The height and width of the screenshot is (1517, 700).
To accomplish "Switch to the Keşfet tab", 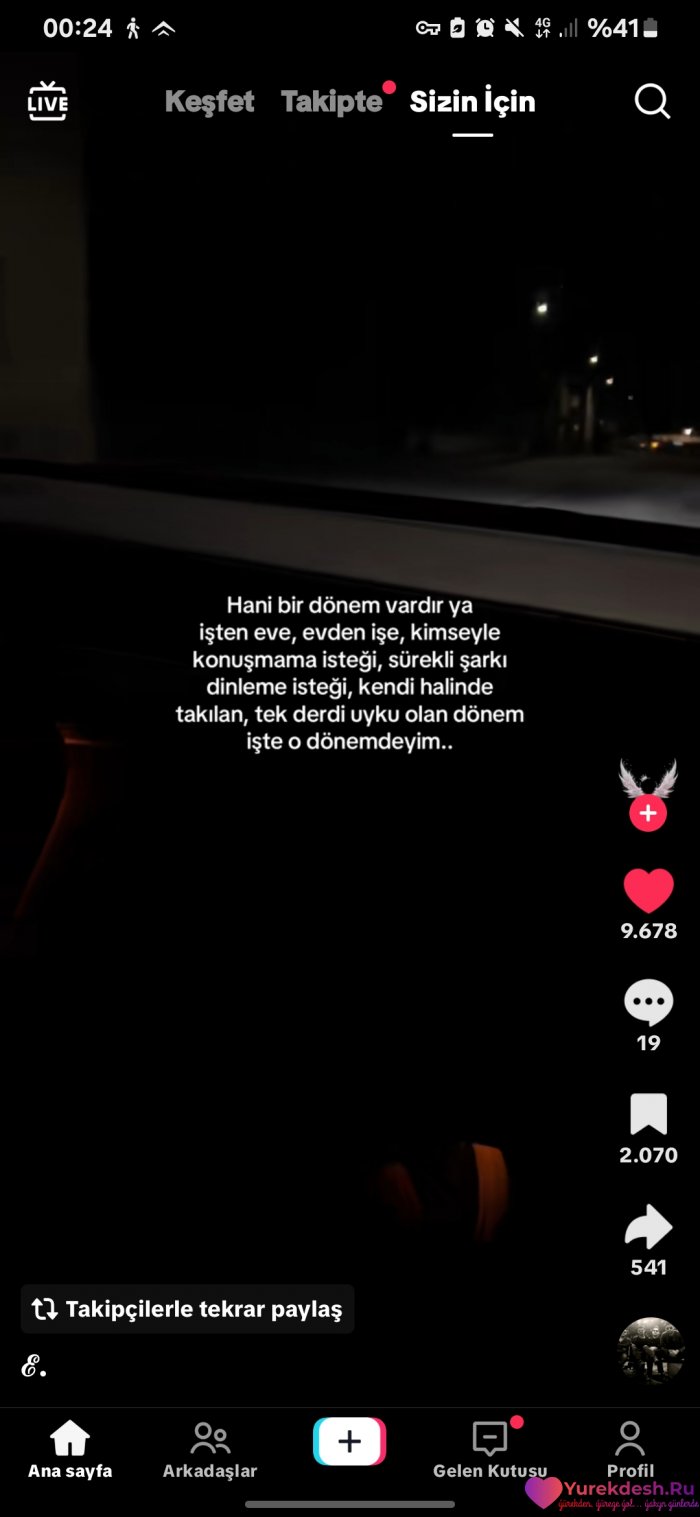I will pyautogui.click(x=209, y=102).
